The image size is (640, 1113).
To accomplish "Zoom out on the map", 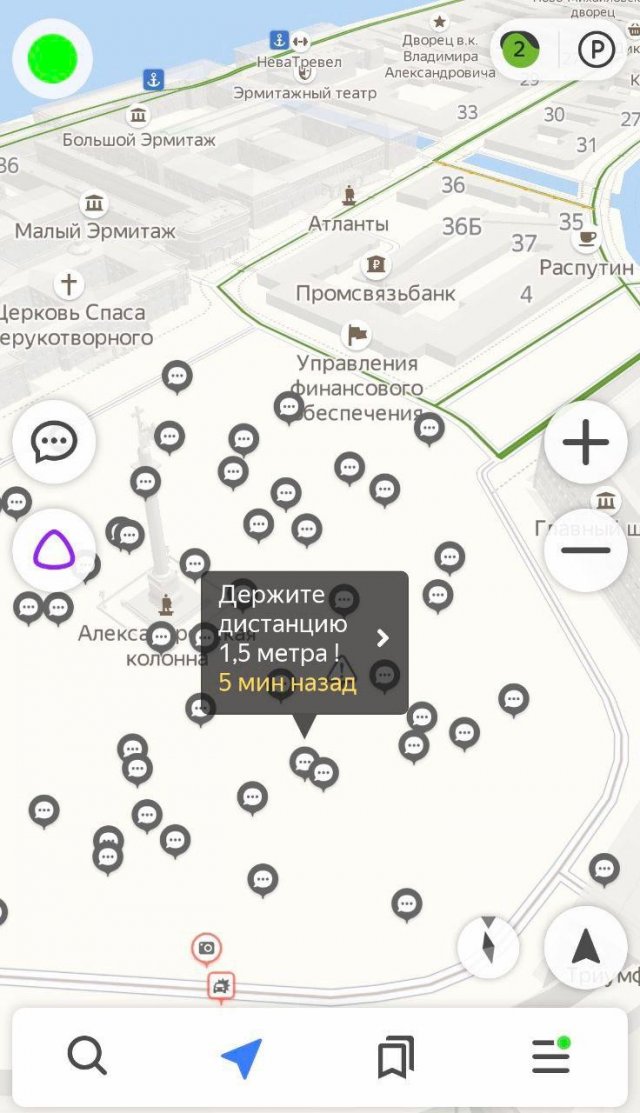I will 586,550.
